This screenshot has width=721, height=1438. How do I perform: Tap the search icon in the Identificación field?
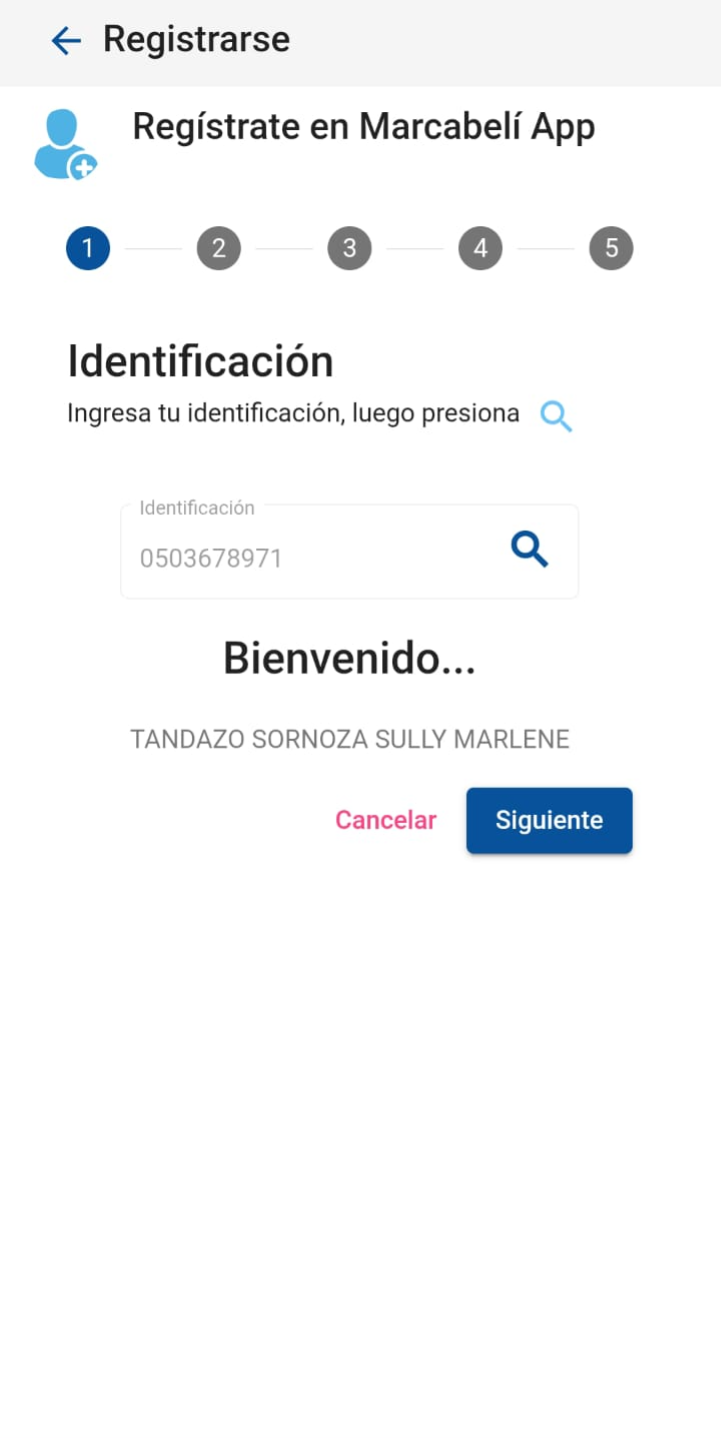pyautogui.click(x=529, y=549)
